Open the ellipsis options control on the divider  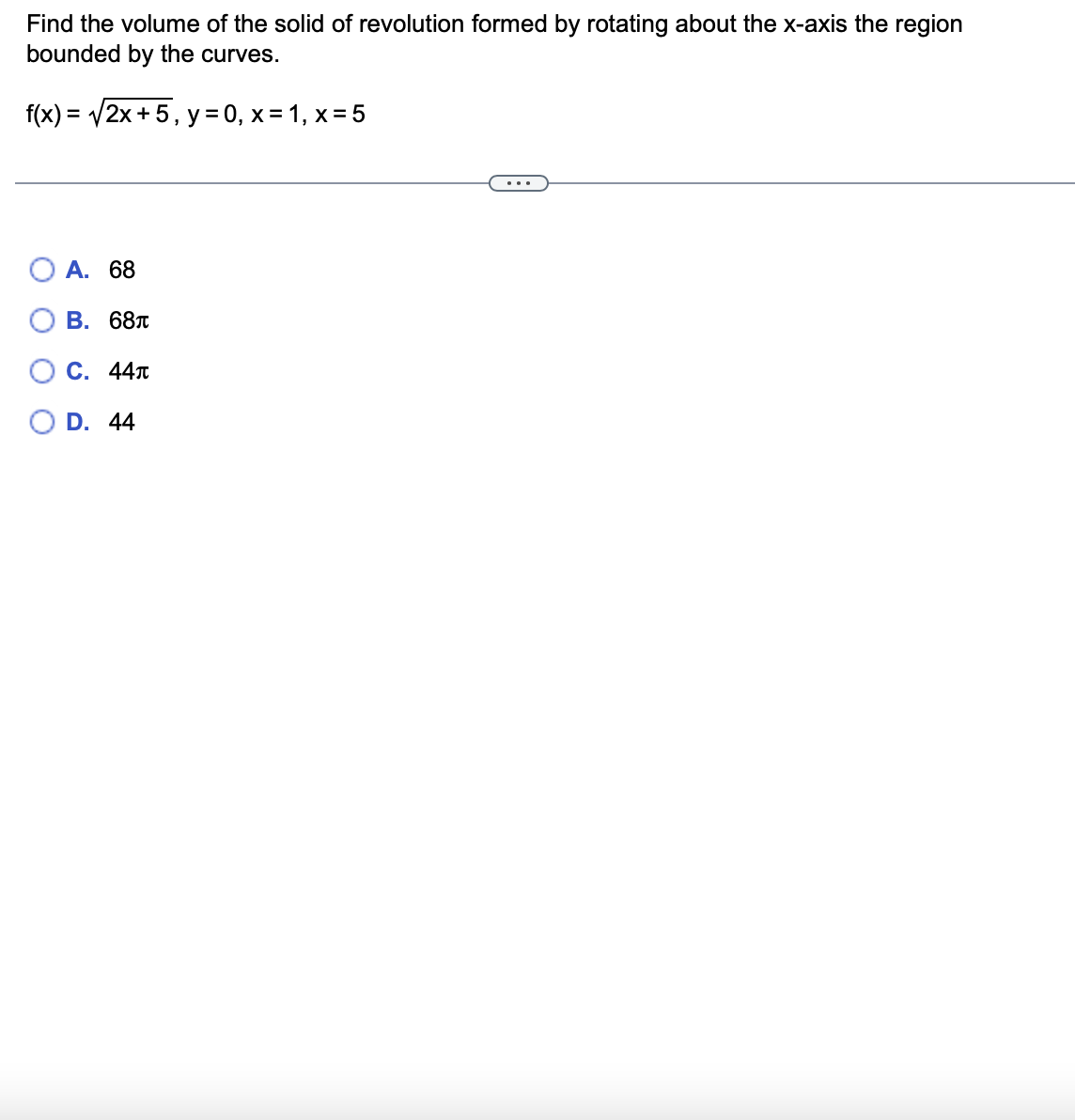[520, 182]
